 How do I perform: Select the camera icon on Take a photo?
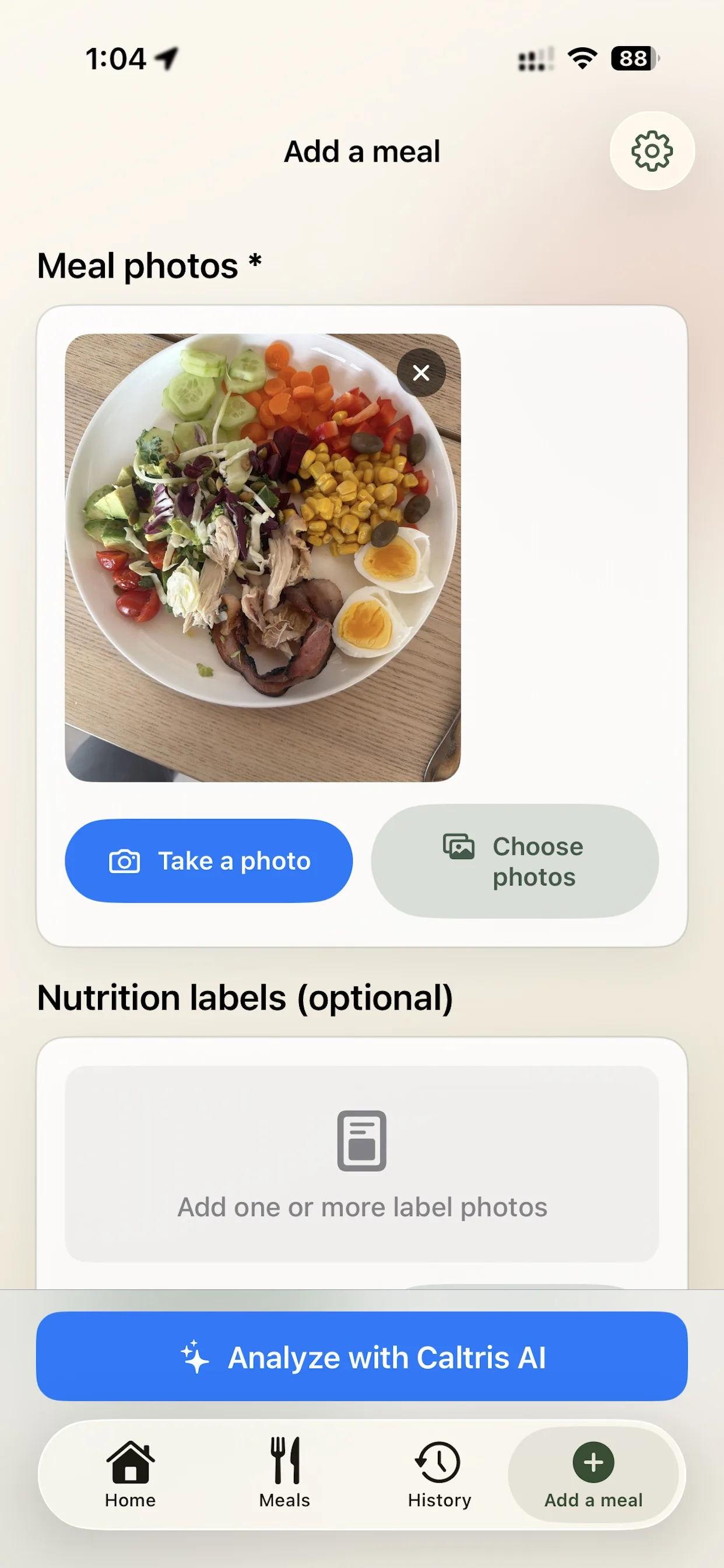coord(124,860)
